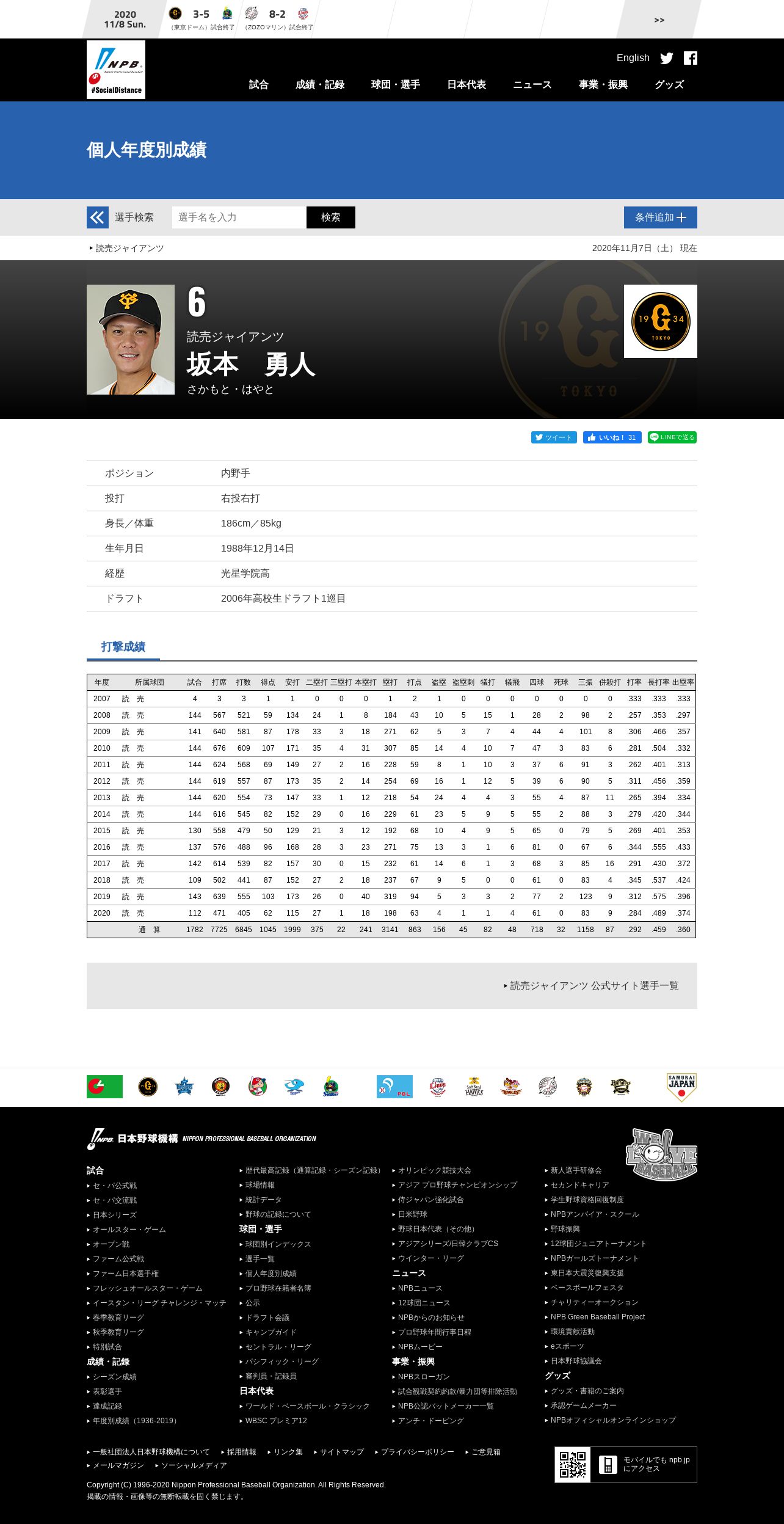Send the page via LINEで送る

672,437
